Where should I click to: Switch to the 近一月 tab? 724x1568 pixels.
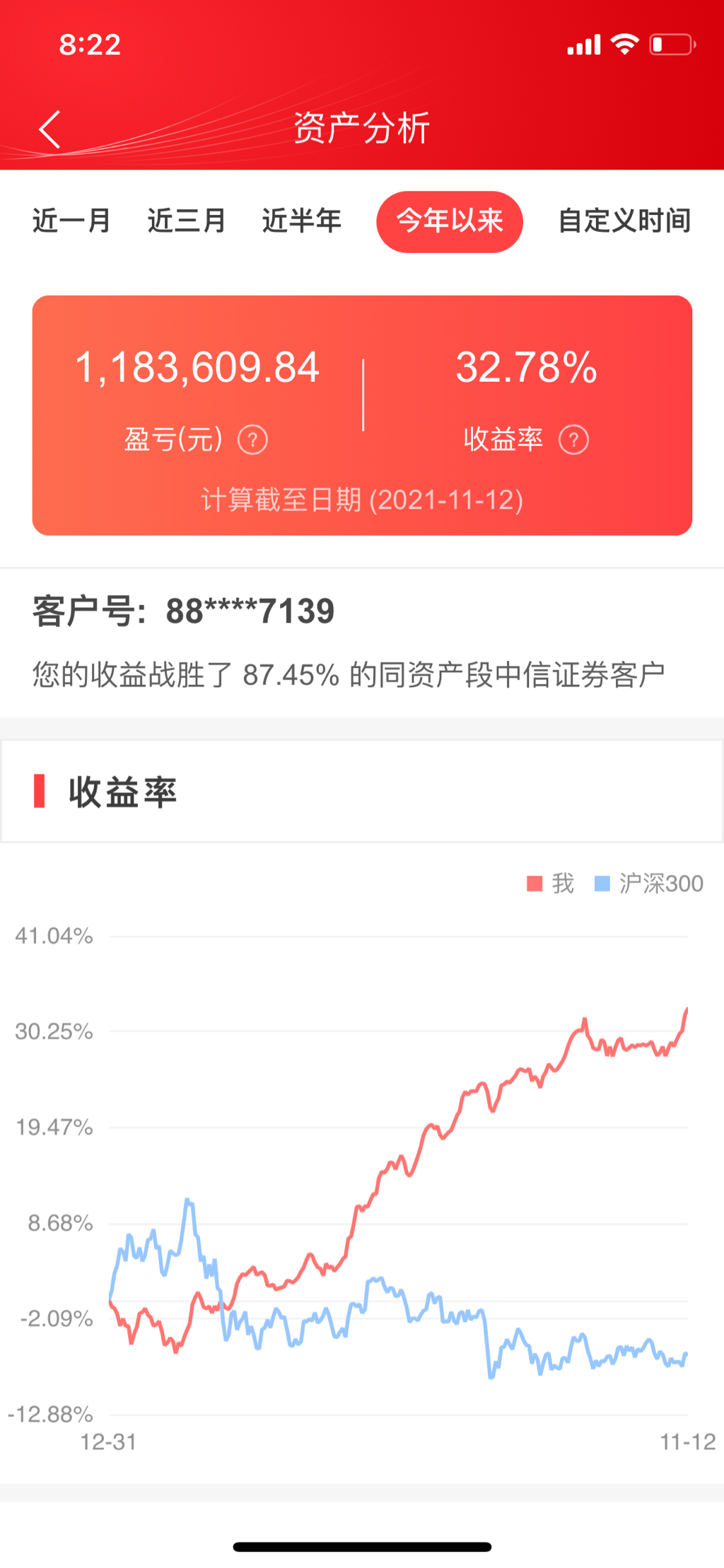[x=71, y=221]
